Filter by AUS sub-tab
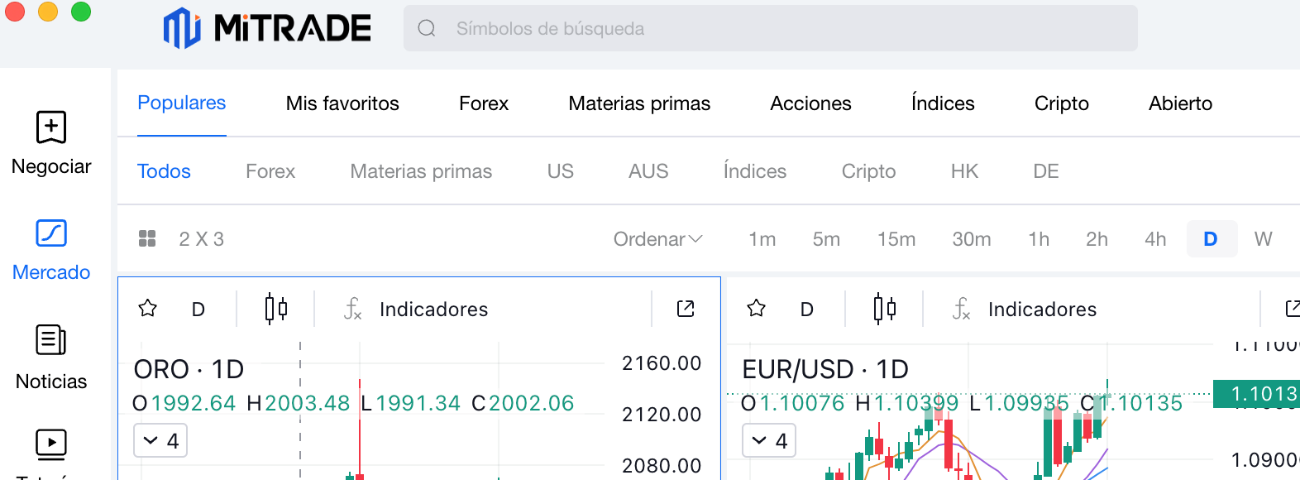Screen dimensions: 1300x480 (648, 171)
